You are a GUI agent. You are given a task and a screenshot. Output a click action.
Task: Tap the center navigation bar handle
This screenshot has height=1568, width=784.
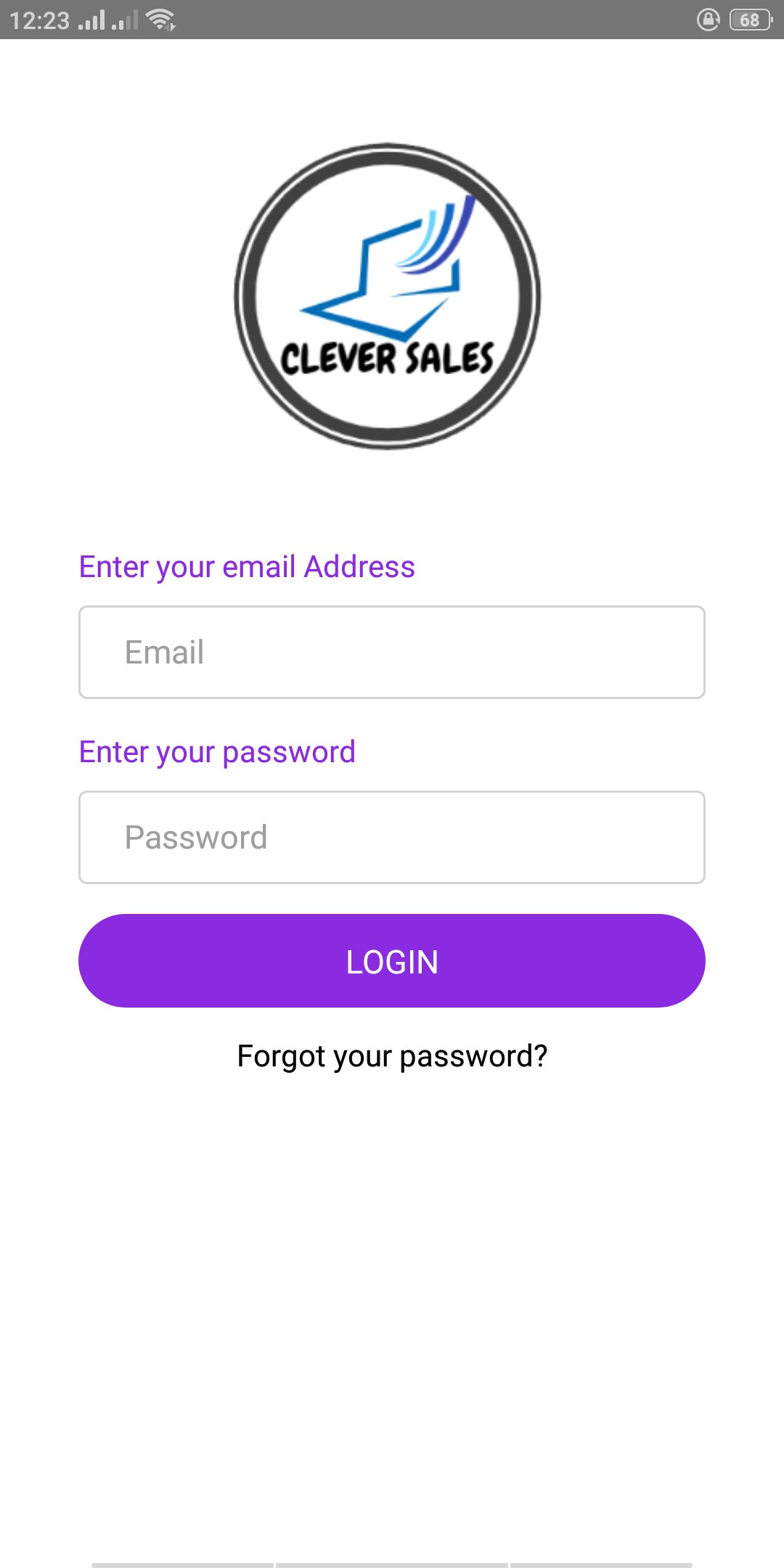coord(392,1561)
